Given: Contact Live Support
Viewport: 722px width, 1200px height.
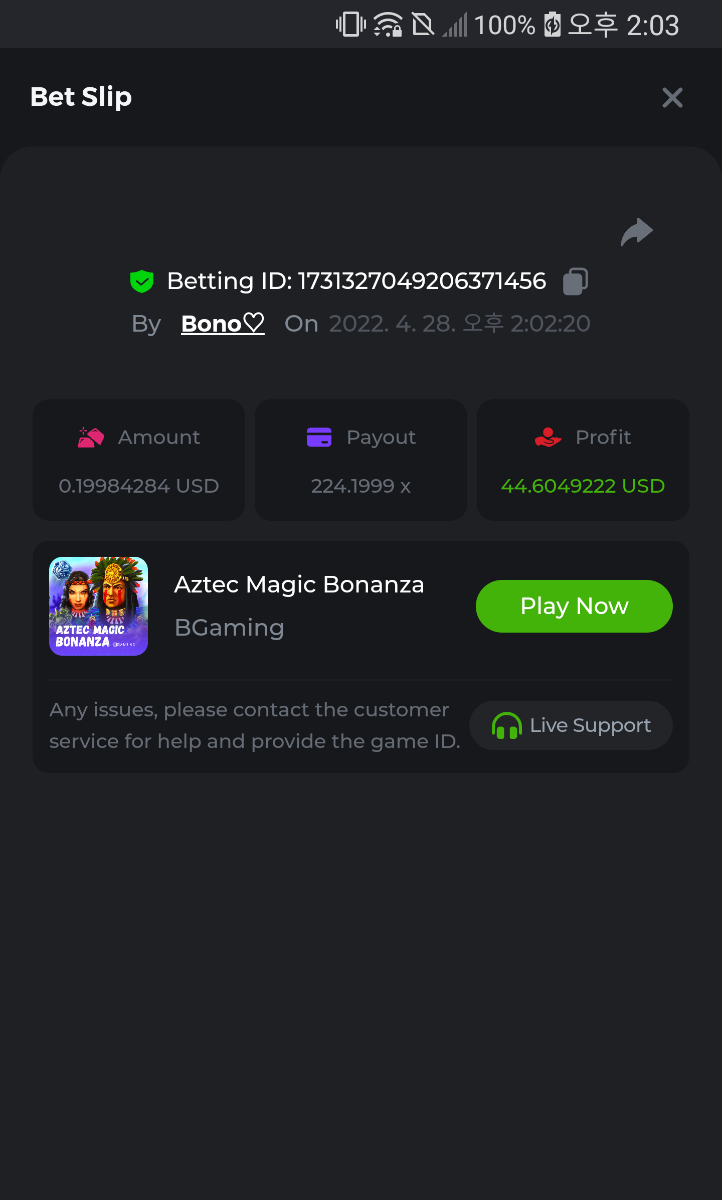Looking at the screenshot, I should (x=571, y=726).
